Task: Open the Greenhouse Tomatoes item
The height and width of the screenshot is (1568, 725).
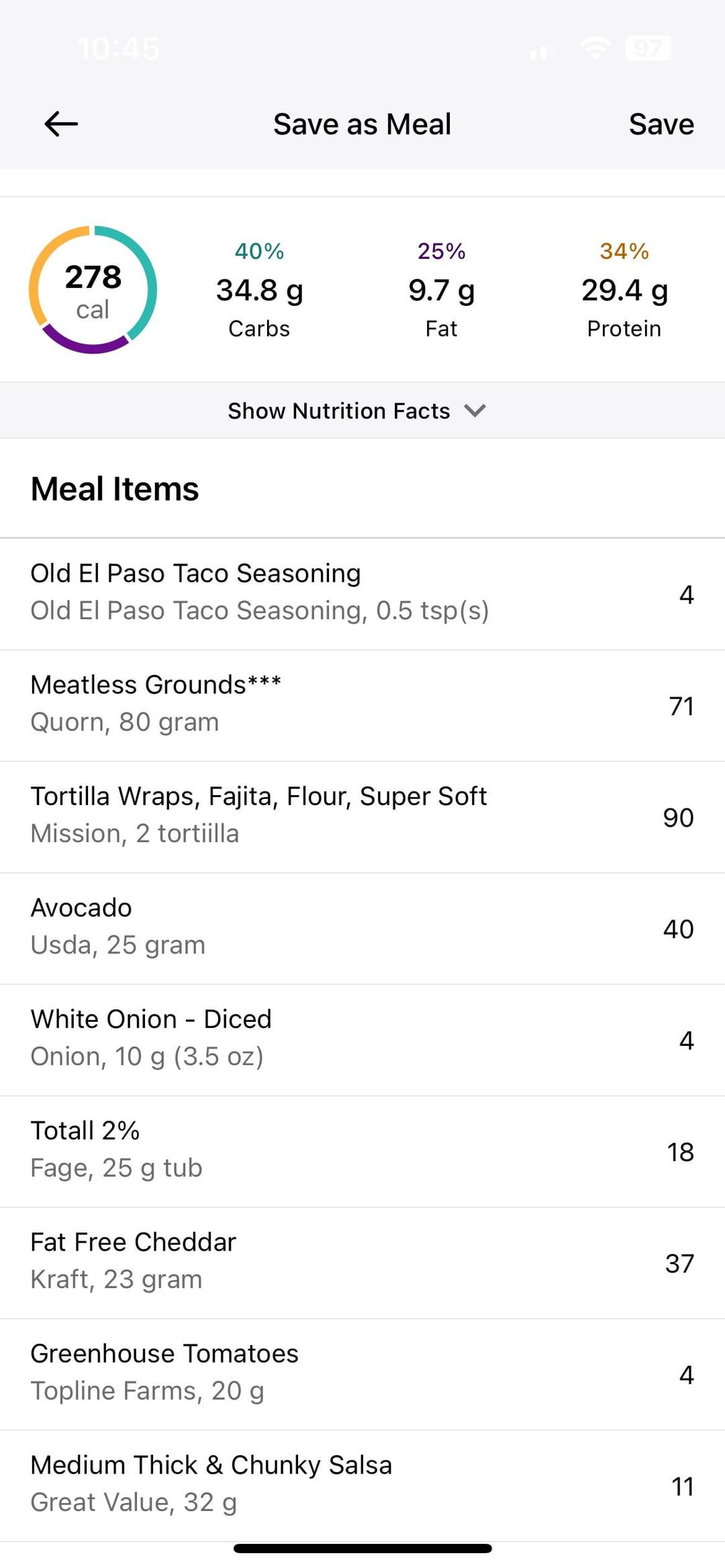Action: (x=362, y=1373)
